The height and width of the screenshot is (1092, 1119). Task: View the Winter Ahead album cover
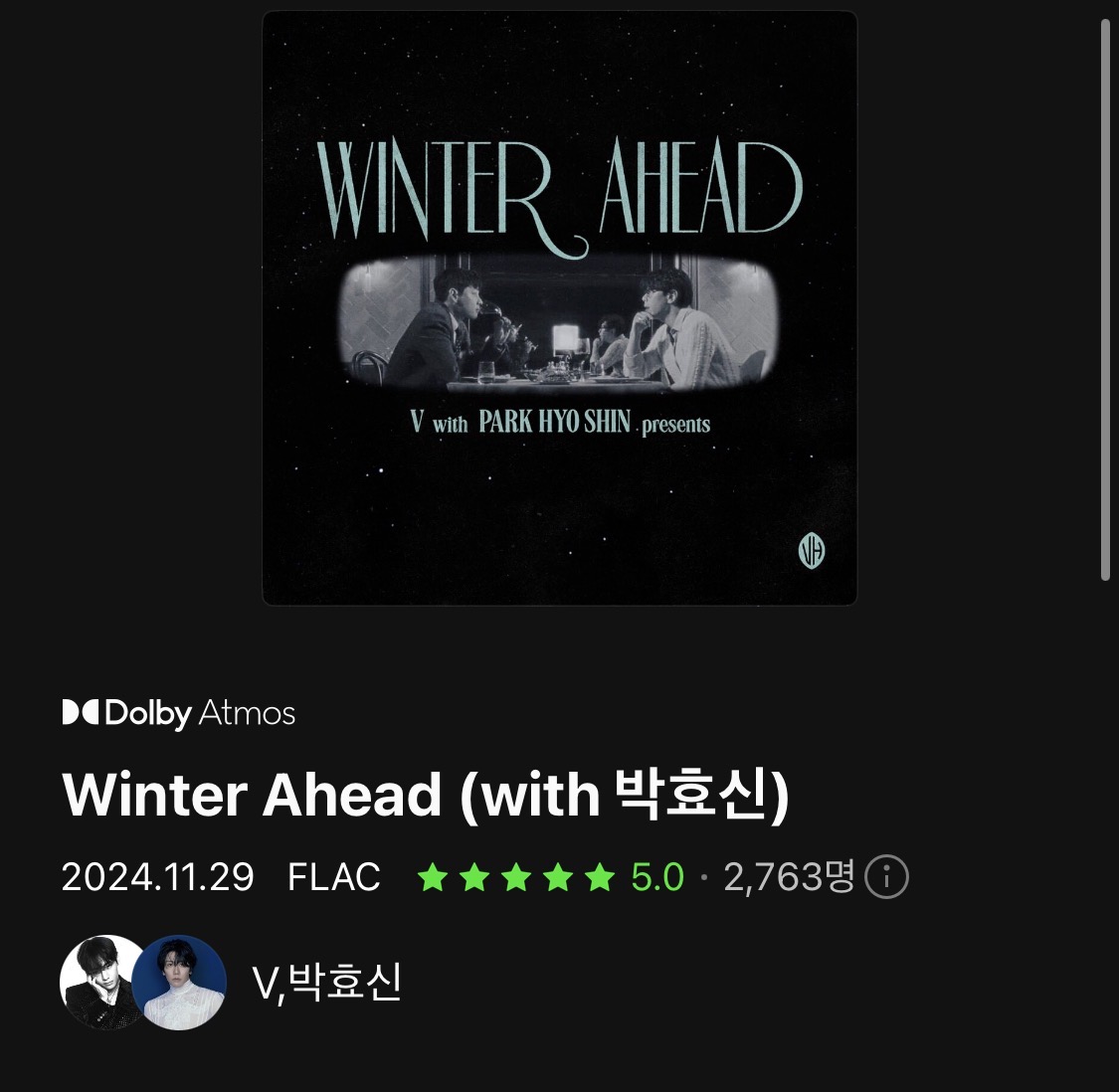click(x=559, y=308)
